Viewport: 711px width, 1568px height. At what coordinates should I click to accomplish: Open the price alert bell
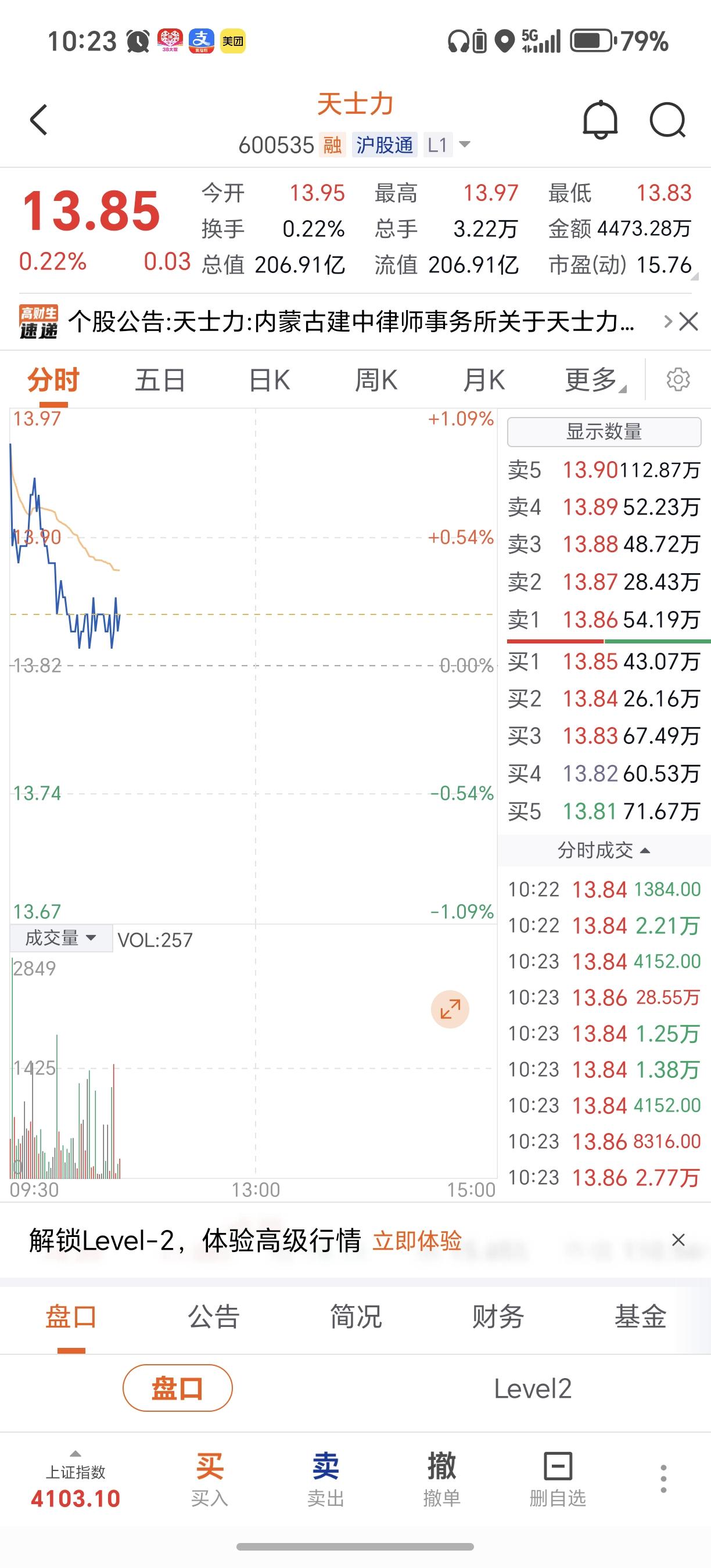600,119
